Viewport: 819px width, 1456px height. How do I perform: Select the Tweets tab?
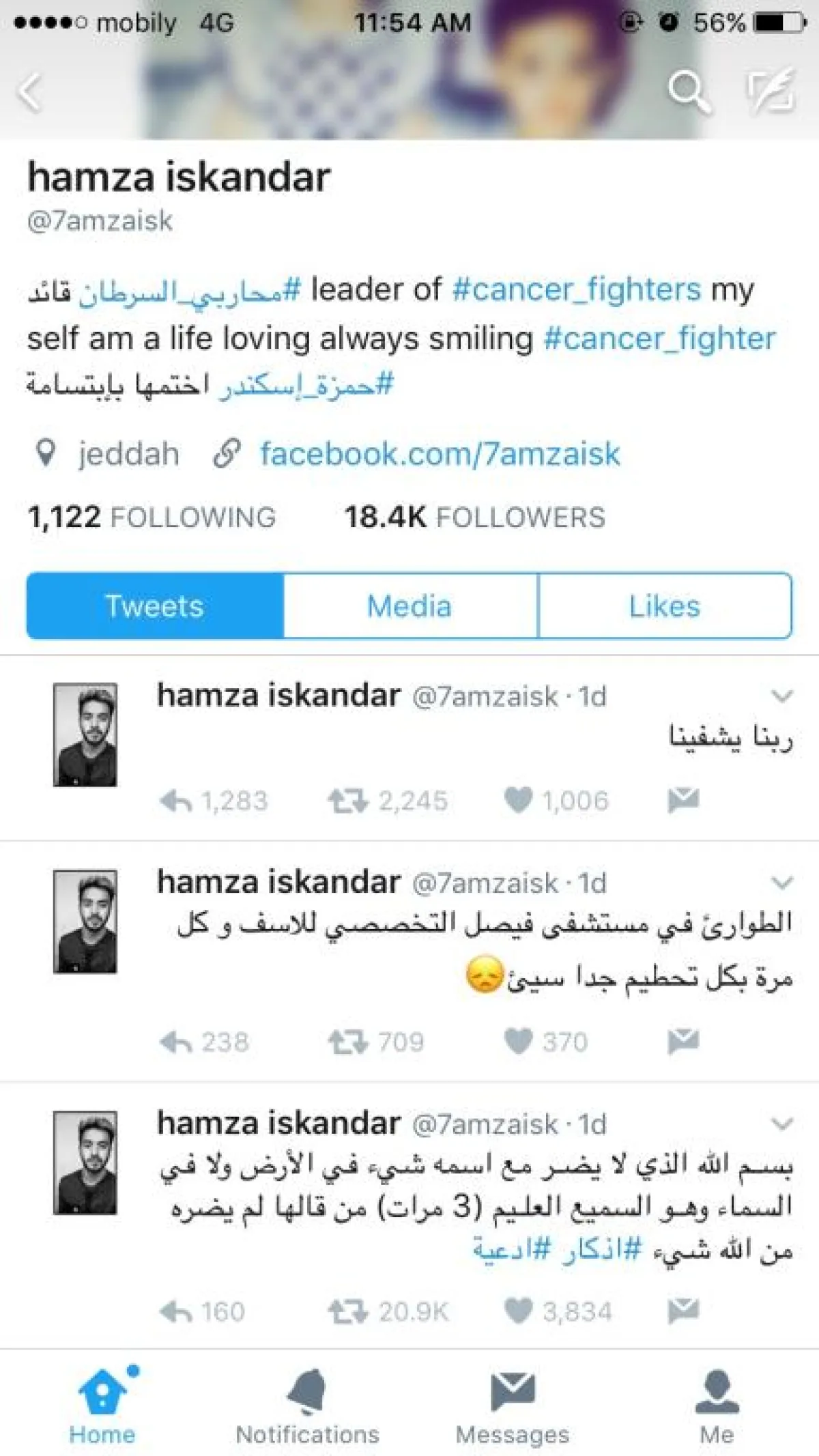(x=155, y=606)
